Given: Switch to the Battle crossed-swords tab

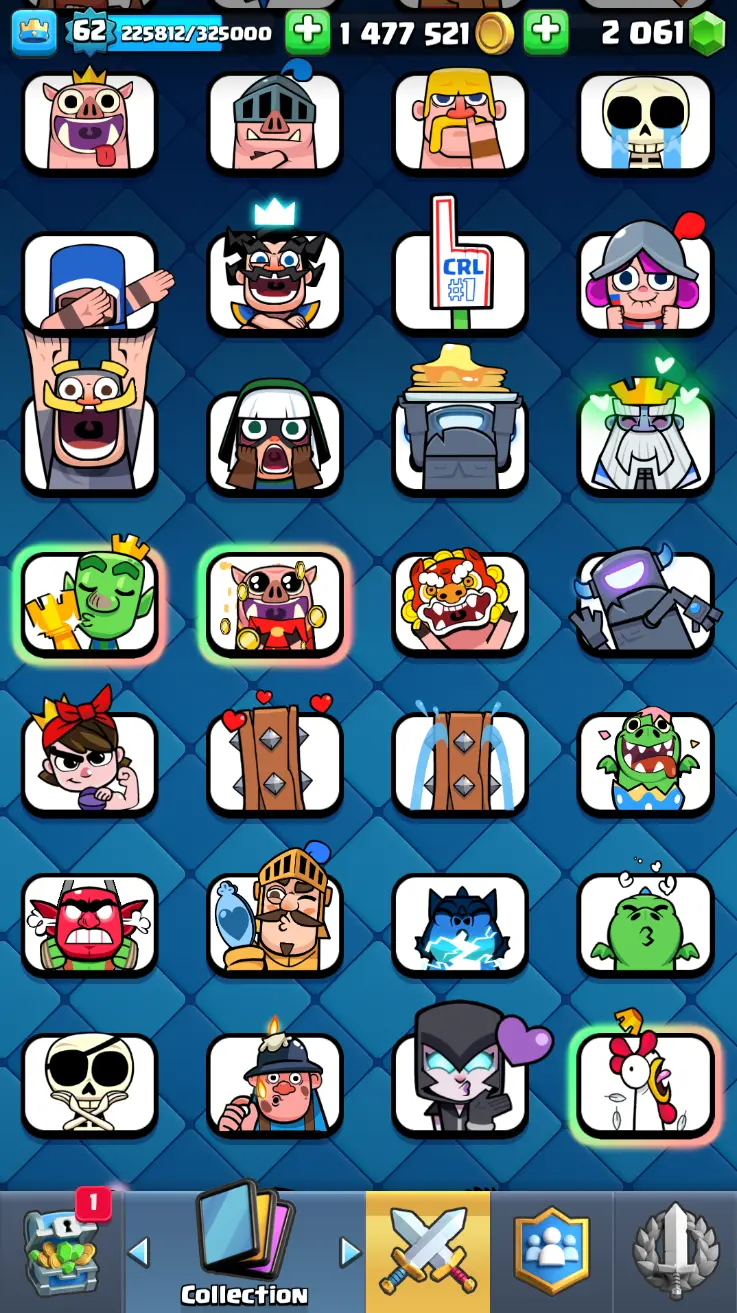Looking at the screenshot, I should pyautogui.click(x=428, y=1252).
